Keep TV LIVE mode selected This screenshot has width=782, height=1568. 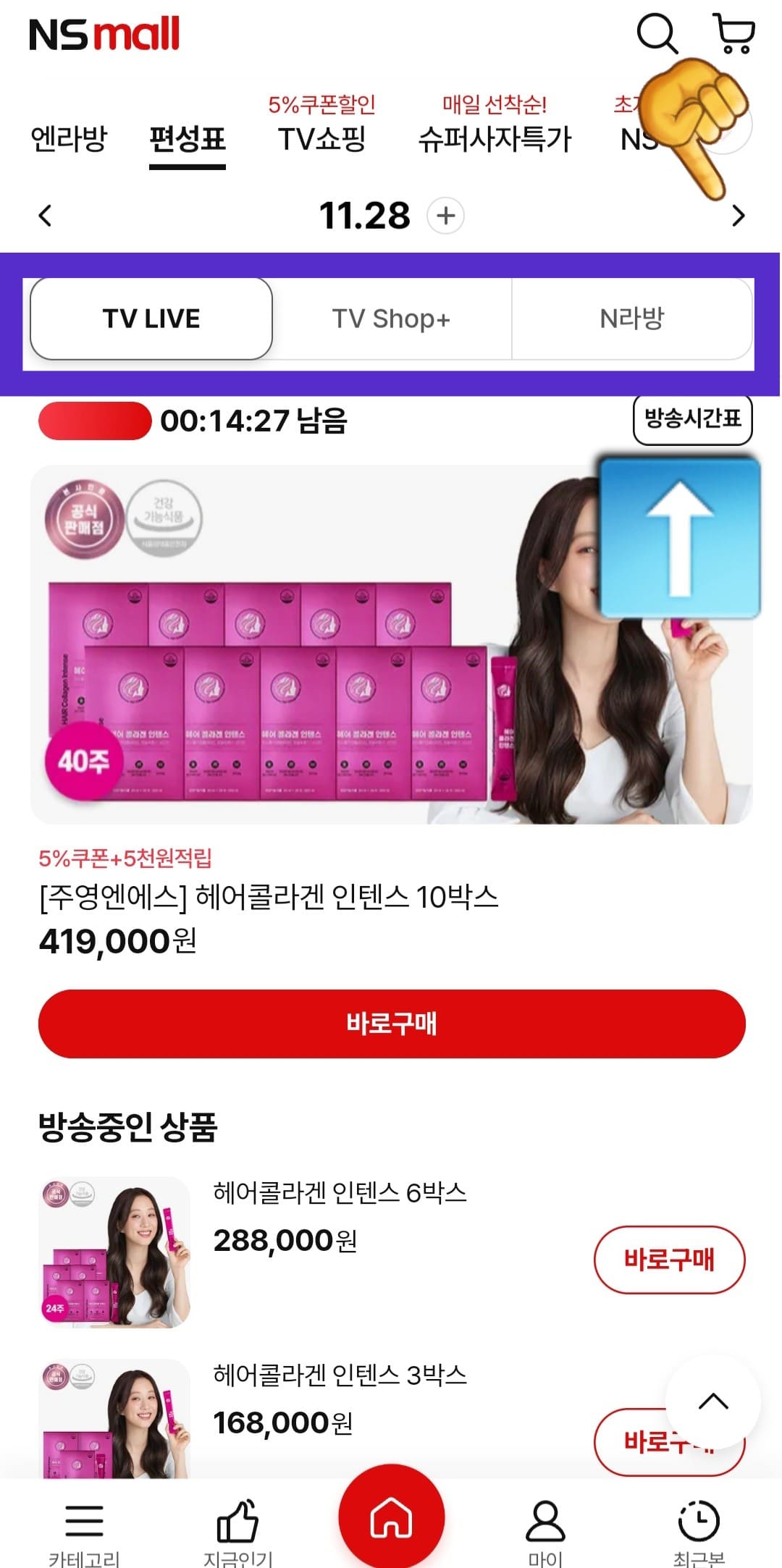pyautogui.click(x=151, y=319)
